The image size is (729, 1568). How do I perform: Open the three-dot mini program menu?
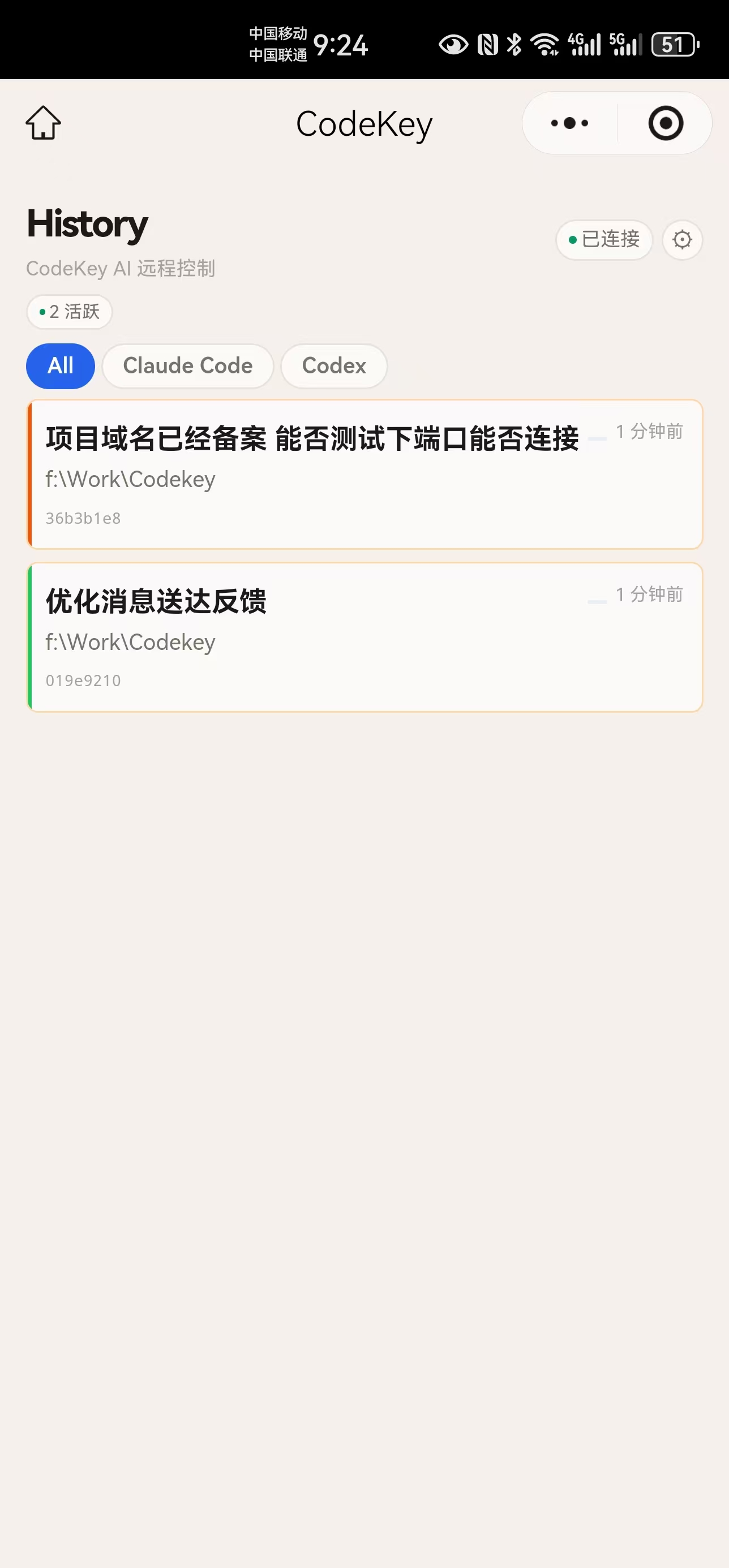(569, 123)
